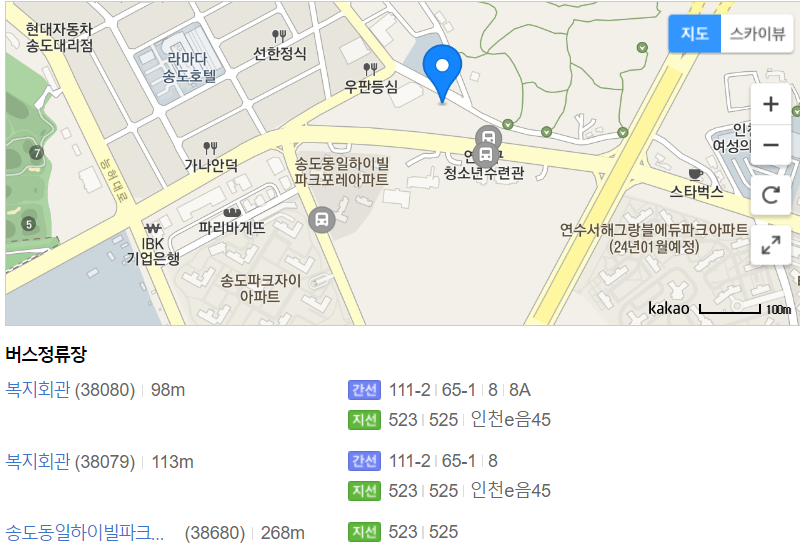Screen dimensions: 800x551
Task: Select the blue location pin on the map
Action: 442,68
